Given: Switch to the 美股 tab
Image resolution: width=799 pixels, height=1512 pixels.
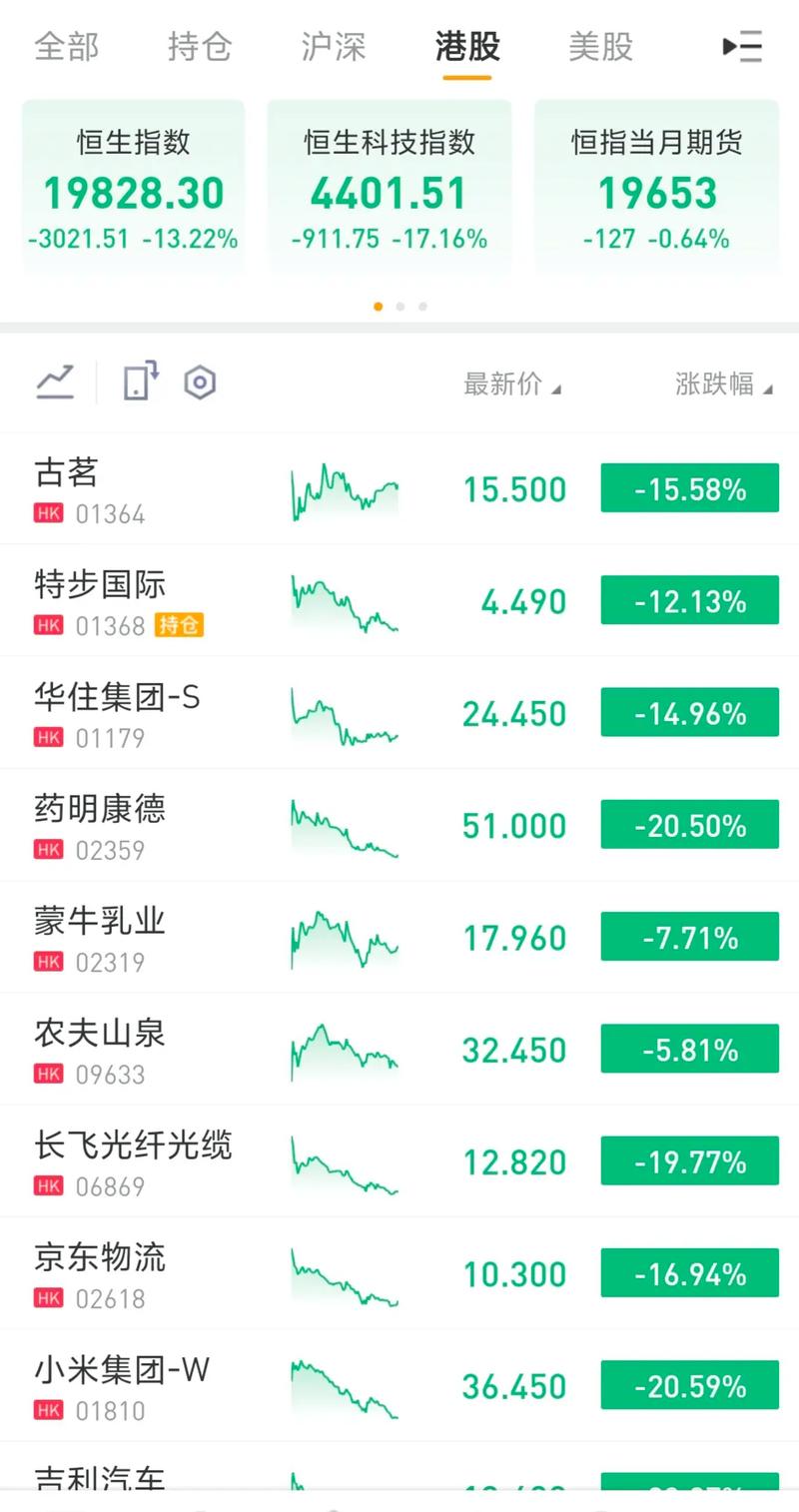Looking at the screenshot, I should 597,46.
